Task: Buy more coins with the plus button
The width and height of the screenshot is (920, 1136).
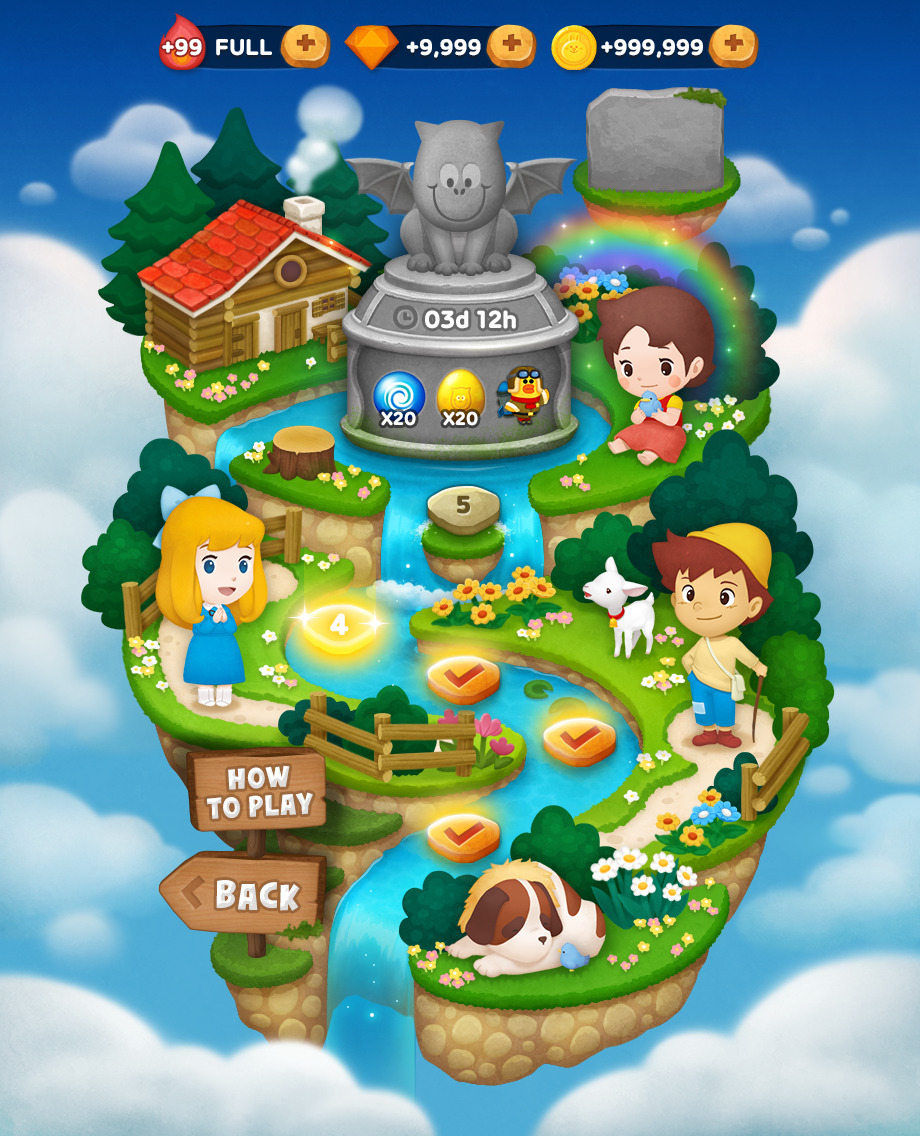Action: pos(733,46)
